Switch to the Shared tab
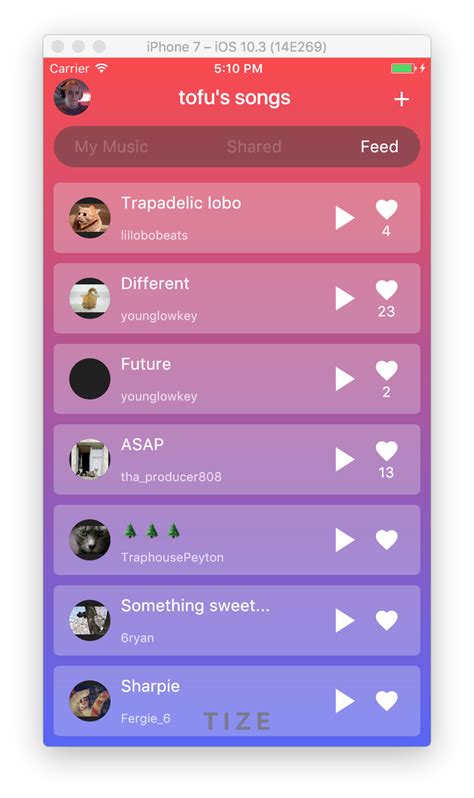474x798 pixels. [x=254, y=147]
